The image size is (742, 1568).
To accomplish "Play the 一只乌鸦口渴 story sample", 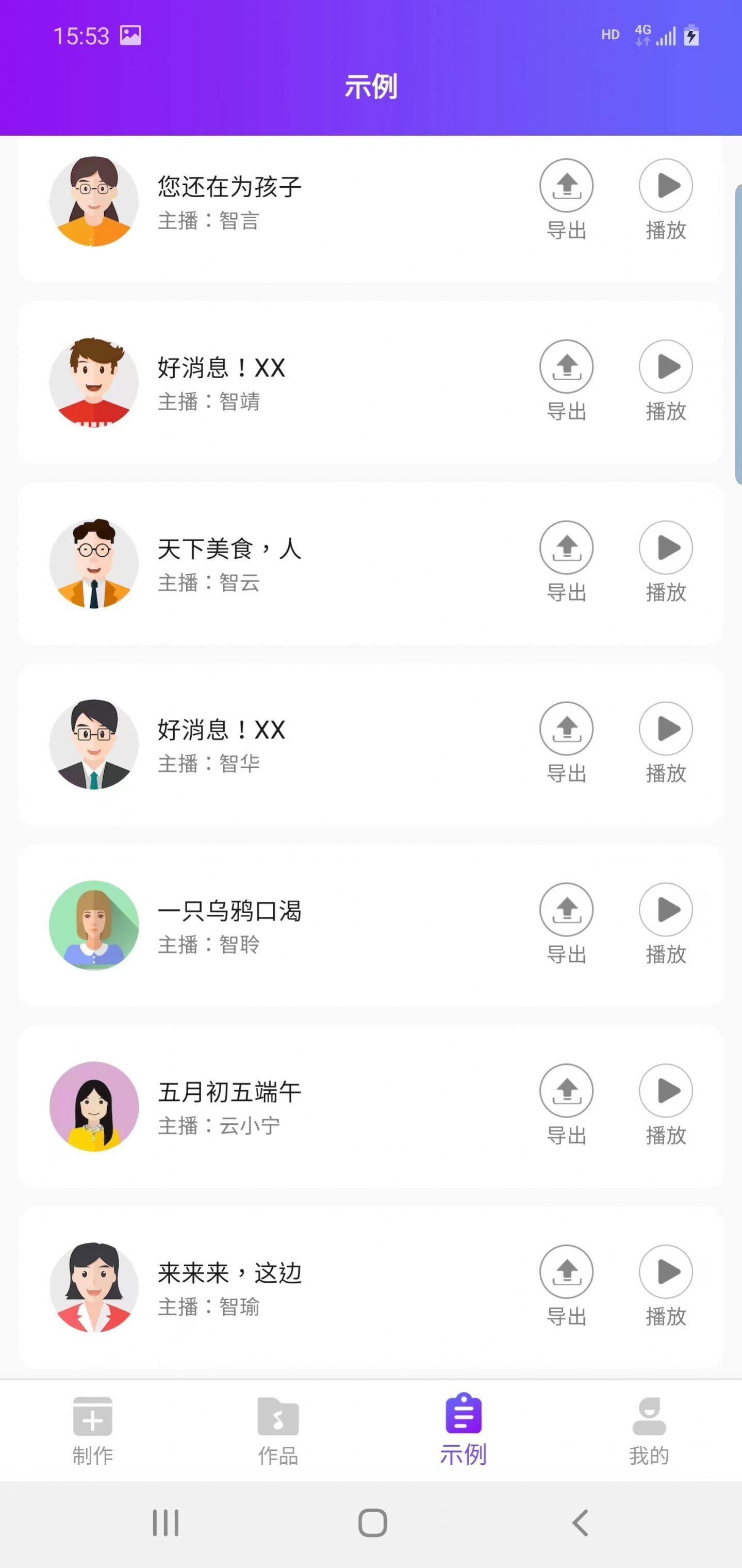I will 665,911.
